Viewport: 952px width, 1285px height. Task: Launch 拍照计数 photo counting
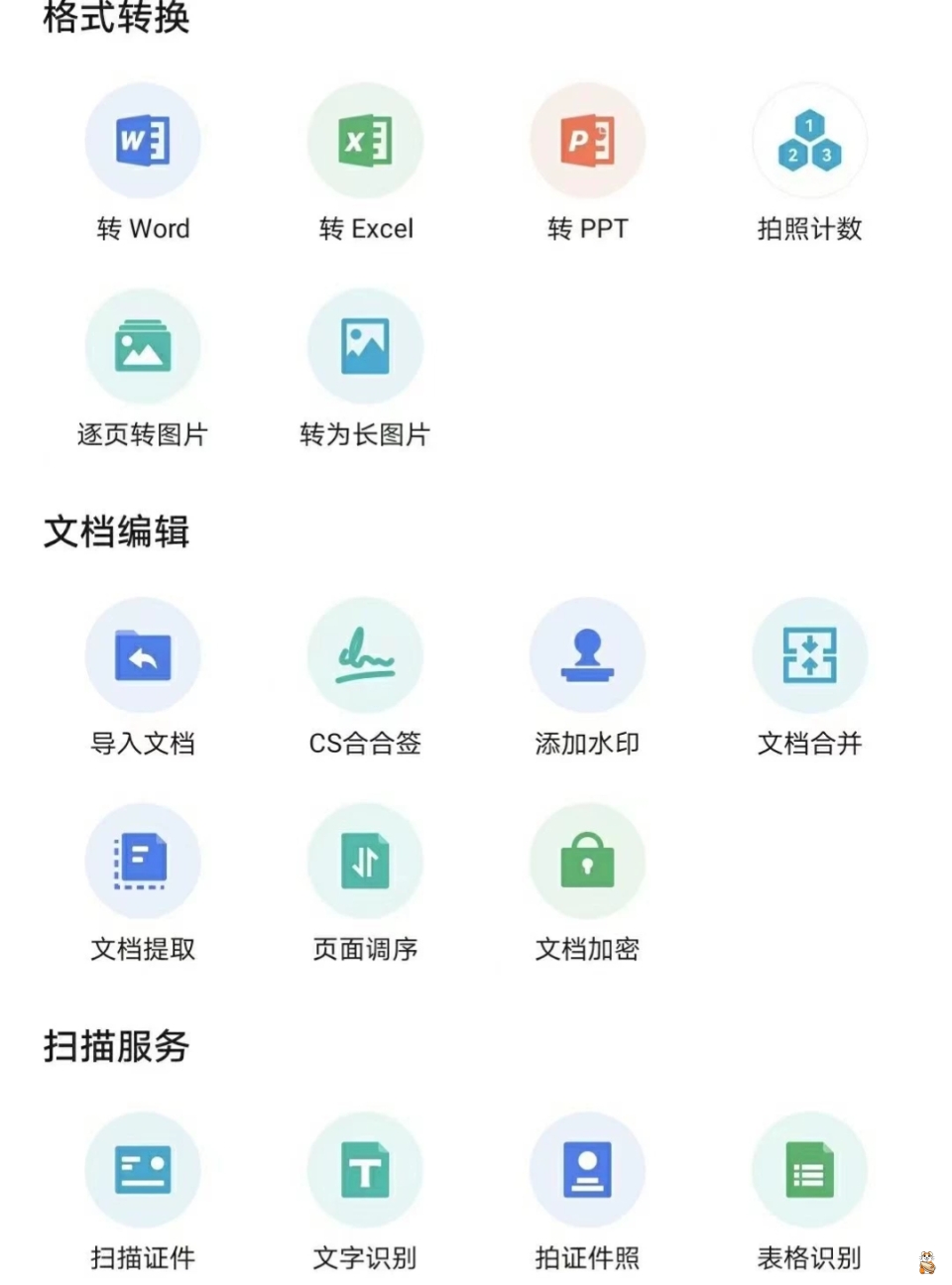[x=809, y=142]
